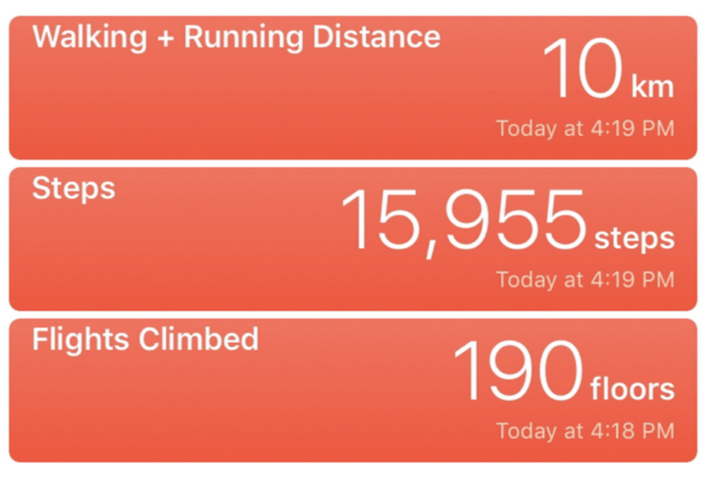The width and height of the screenshot is (714, 488).
Task: Open the Walking + Running Distance card
Action: [x=354, y=87]
